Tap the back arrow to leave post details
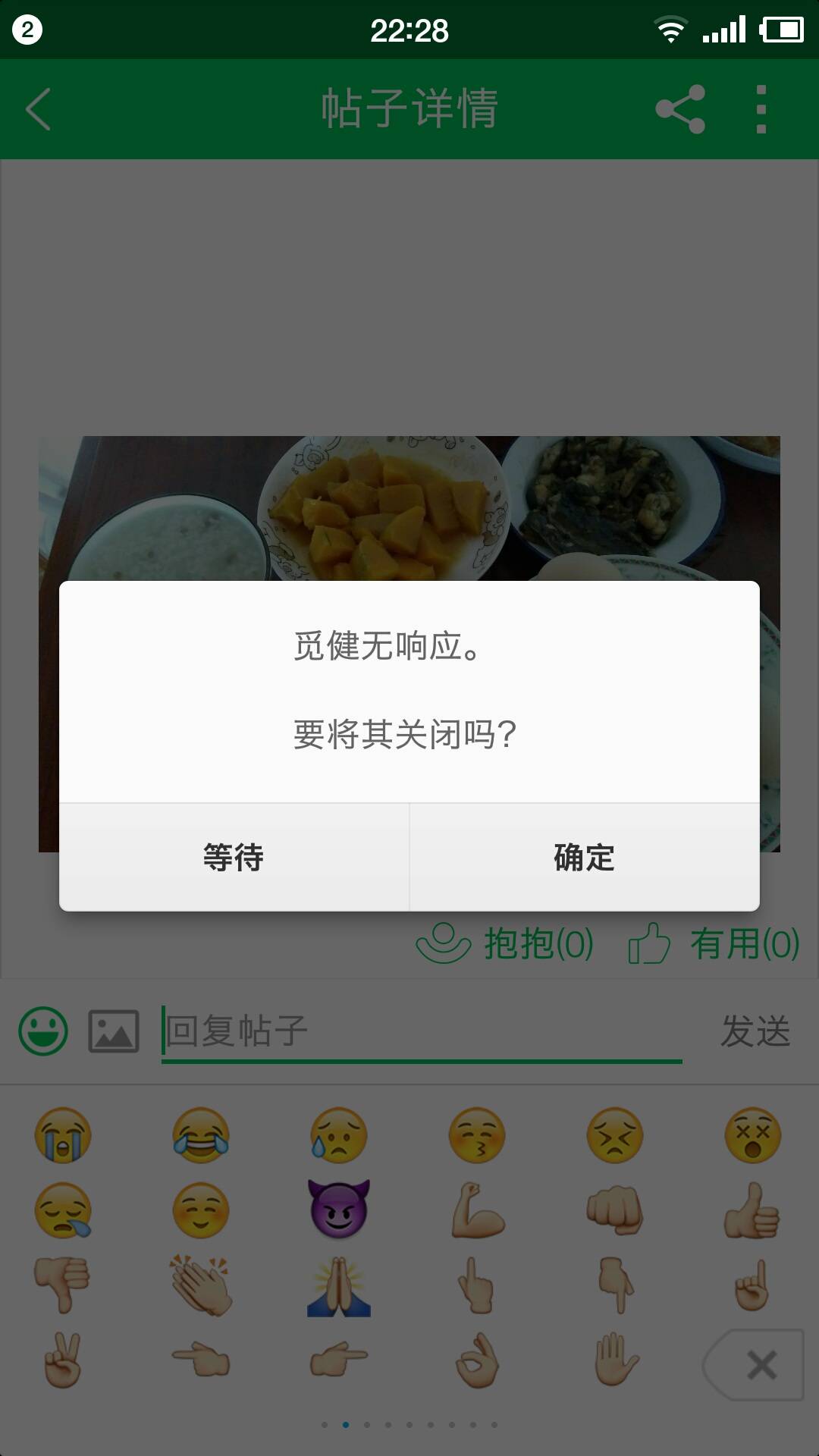 tap(36, 109)
